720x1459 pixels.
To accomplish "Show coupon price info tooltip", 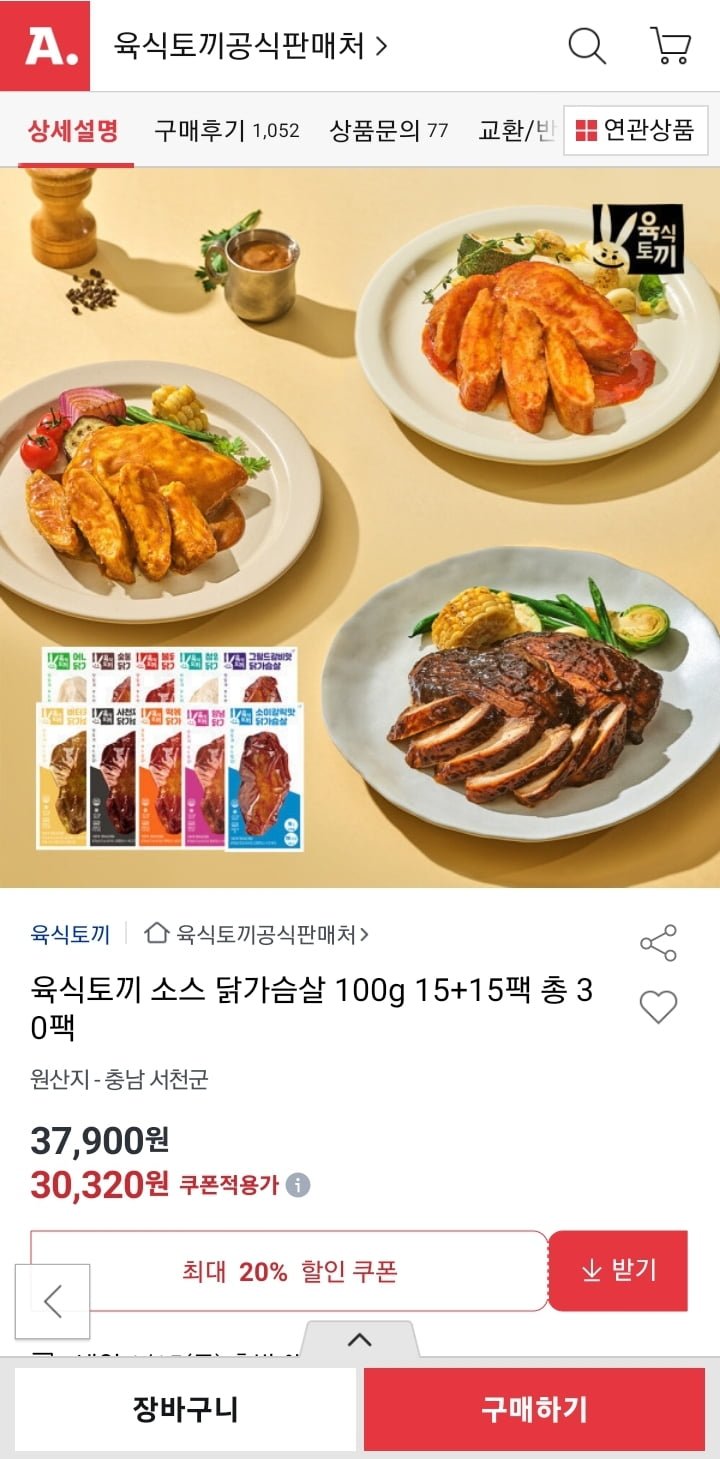I will tap(298, 1185).
